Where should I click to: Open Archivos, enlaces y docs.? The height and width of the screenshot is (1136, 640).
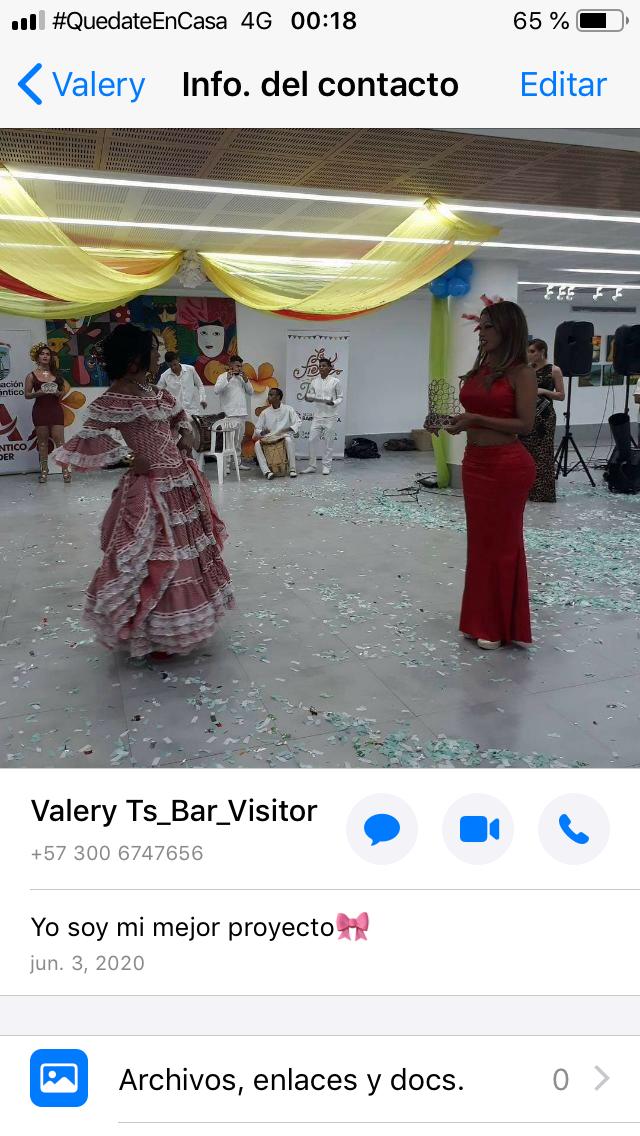point(320,1079)
